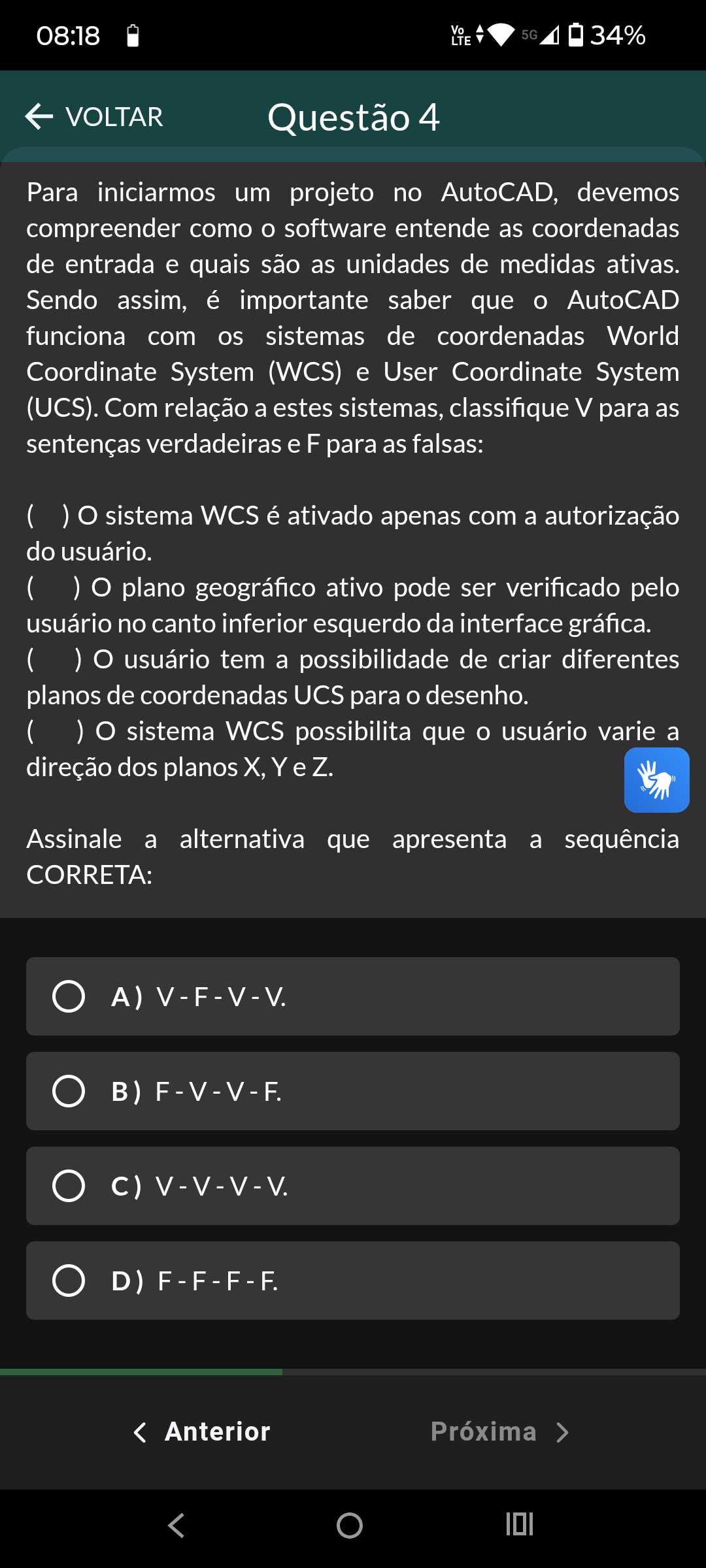This screenshot has height=1568, width=706.
Task: Open the system recent apps view
Action: [520, 1524]
